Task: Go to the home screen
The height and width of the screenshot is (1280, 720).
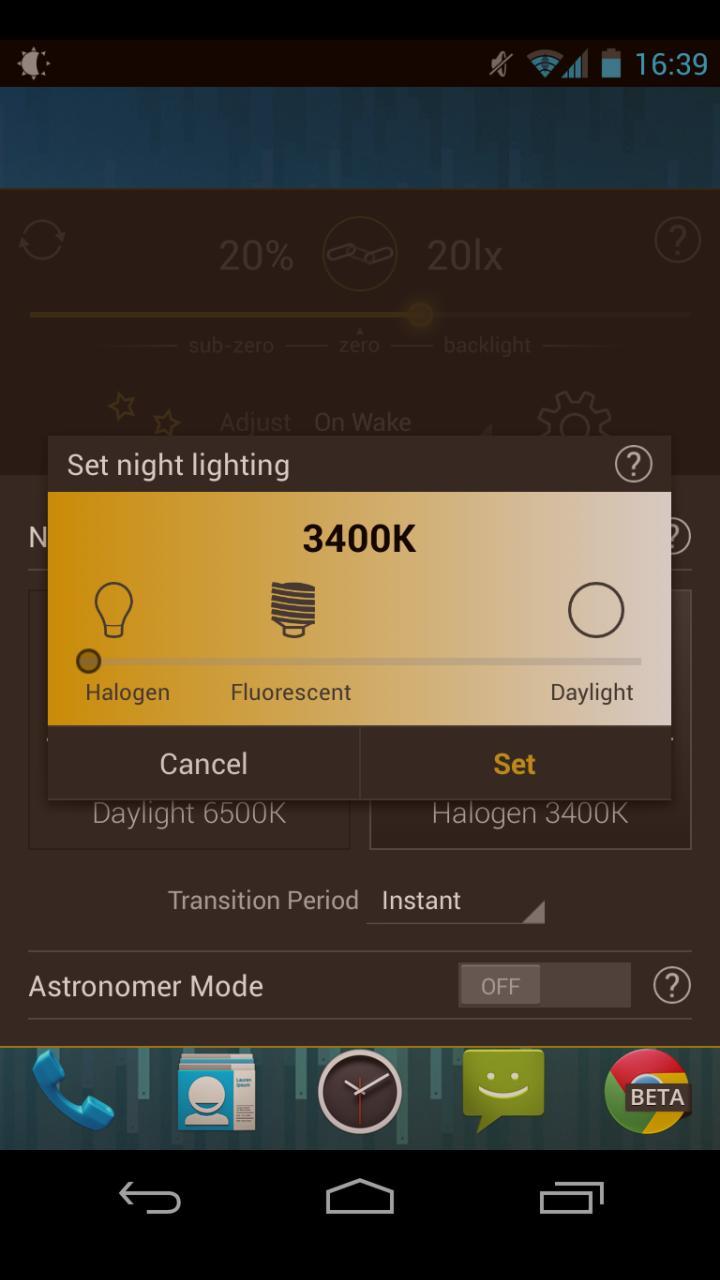Action: (x=360, y=1197)
